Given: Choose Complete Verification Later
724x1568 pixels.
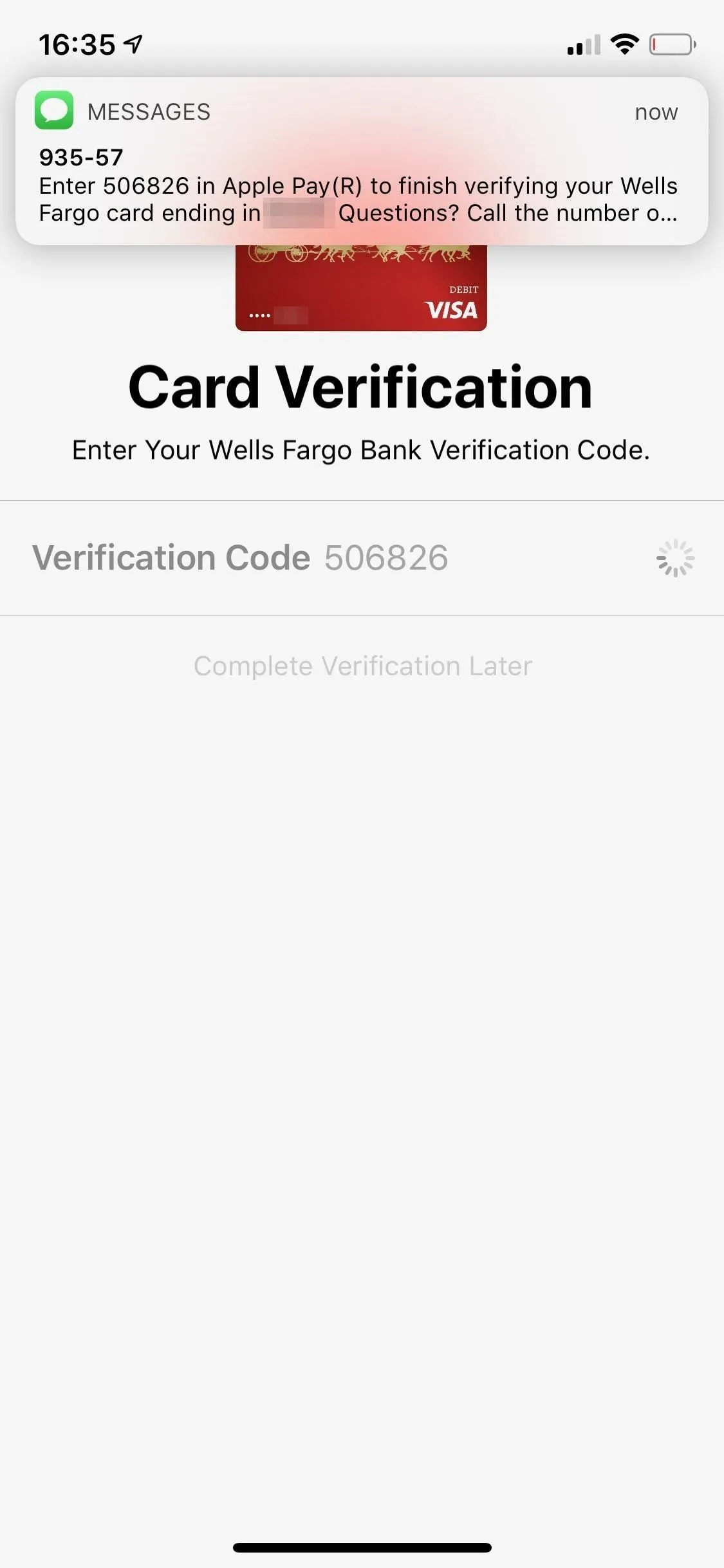Looking at the screenshot, I should [363, 666].
